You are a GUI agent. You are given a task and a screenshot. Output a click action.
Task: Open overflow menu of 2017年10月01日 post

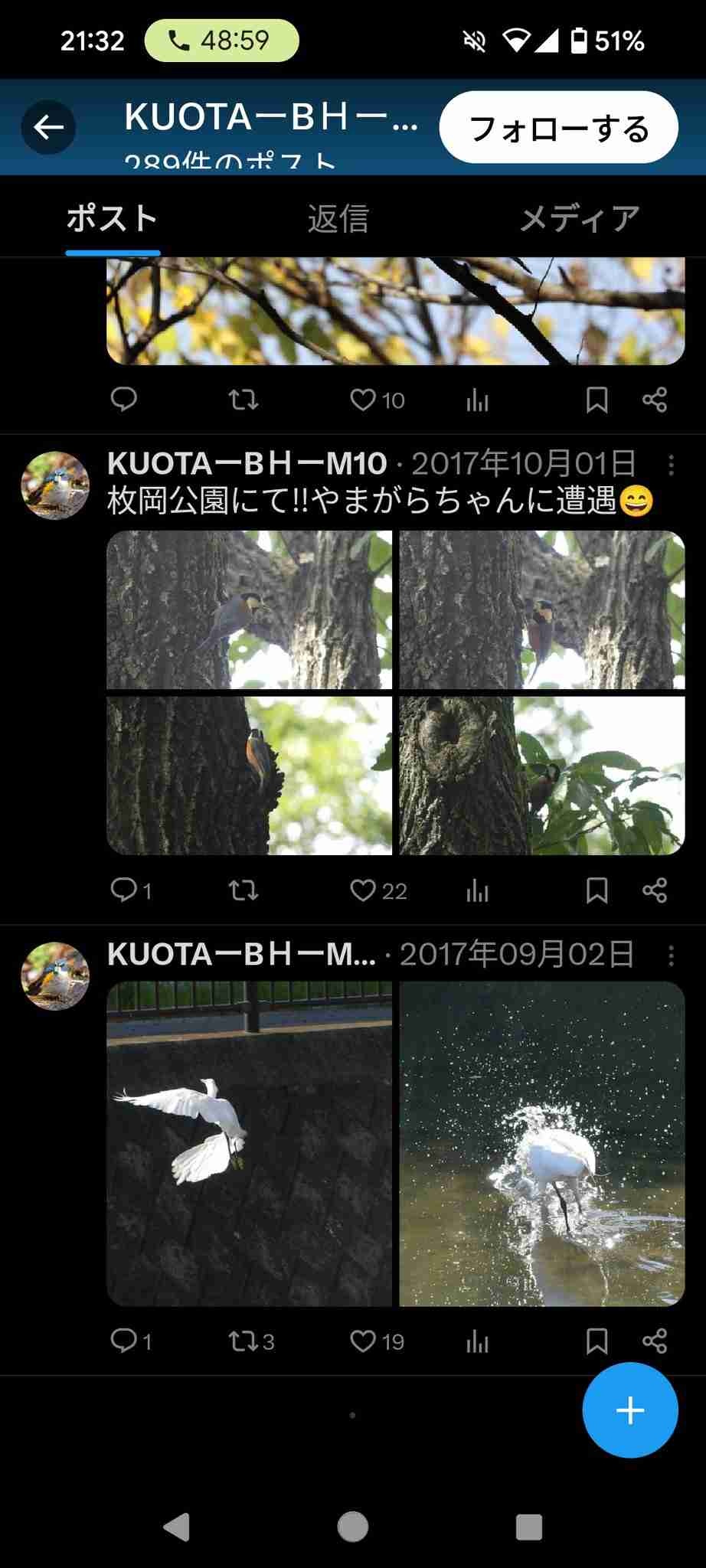[671, 465]
